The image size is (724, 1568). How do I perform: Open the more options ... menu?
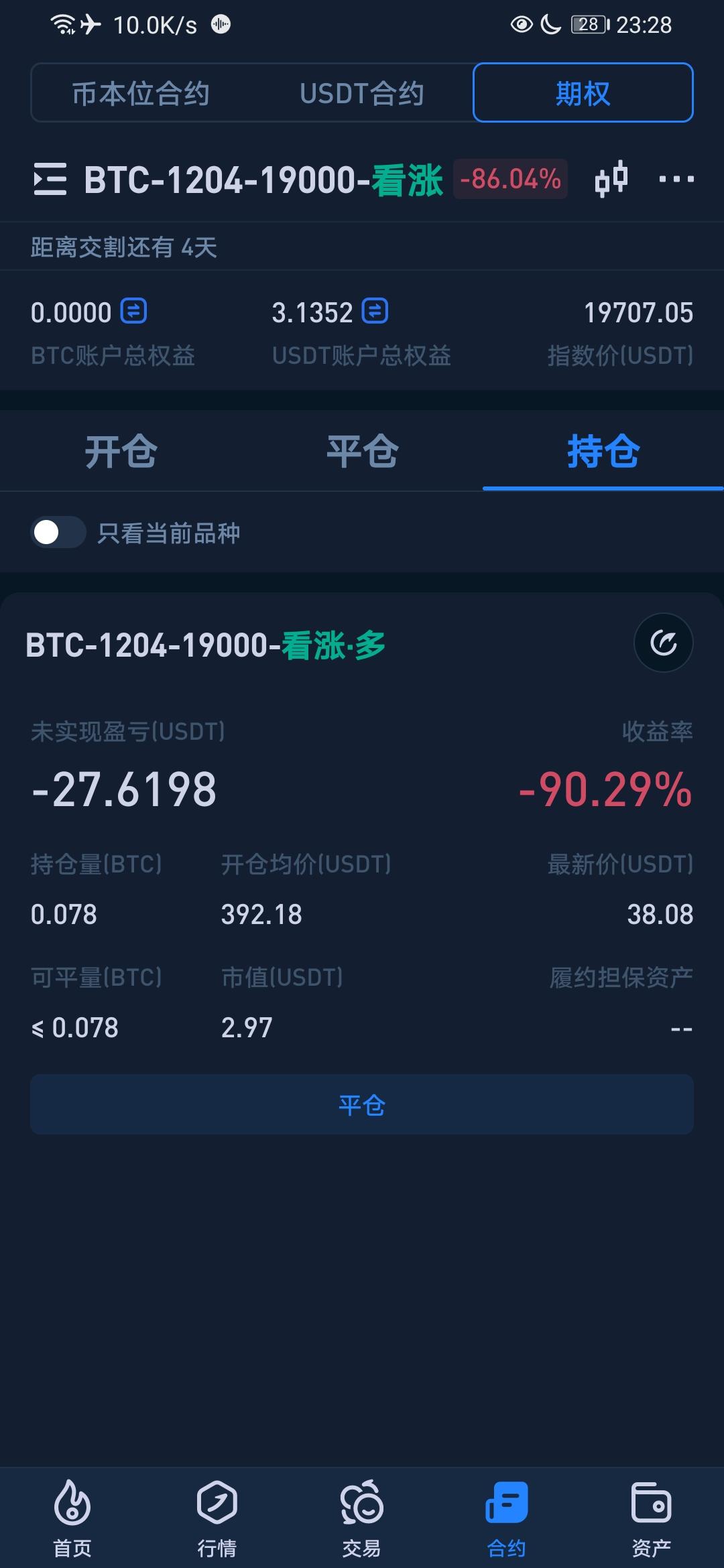675,179
